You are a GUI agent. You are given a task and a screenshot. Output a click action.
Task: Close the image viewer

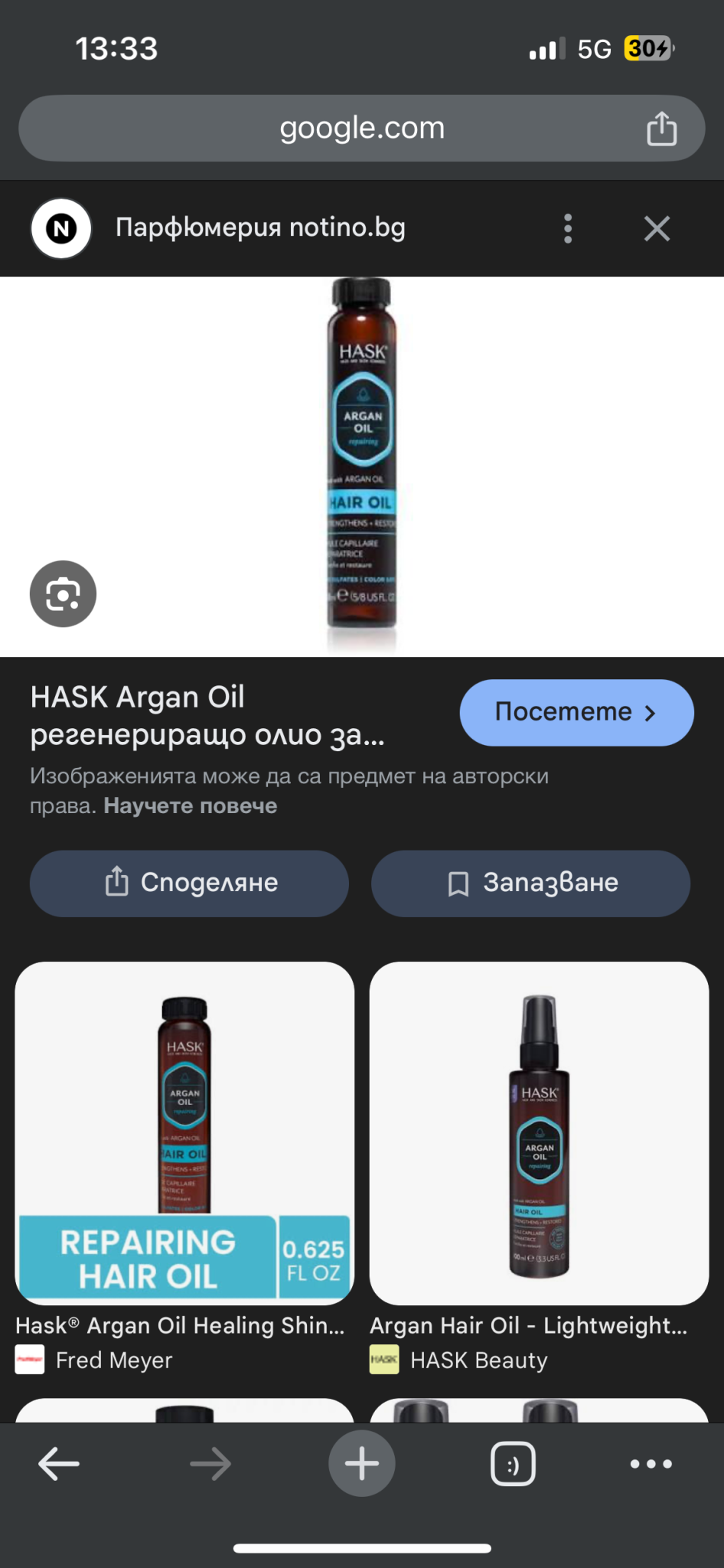(x=657, y=228)
